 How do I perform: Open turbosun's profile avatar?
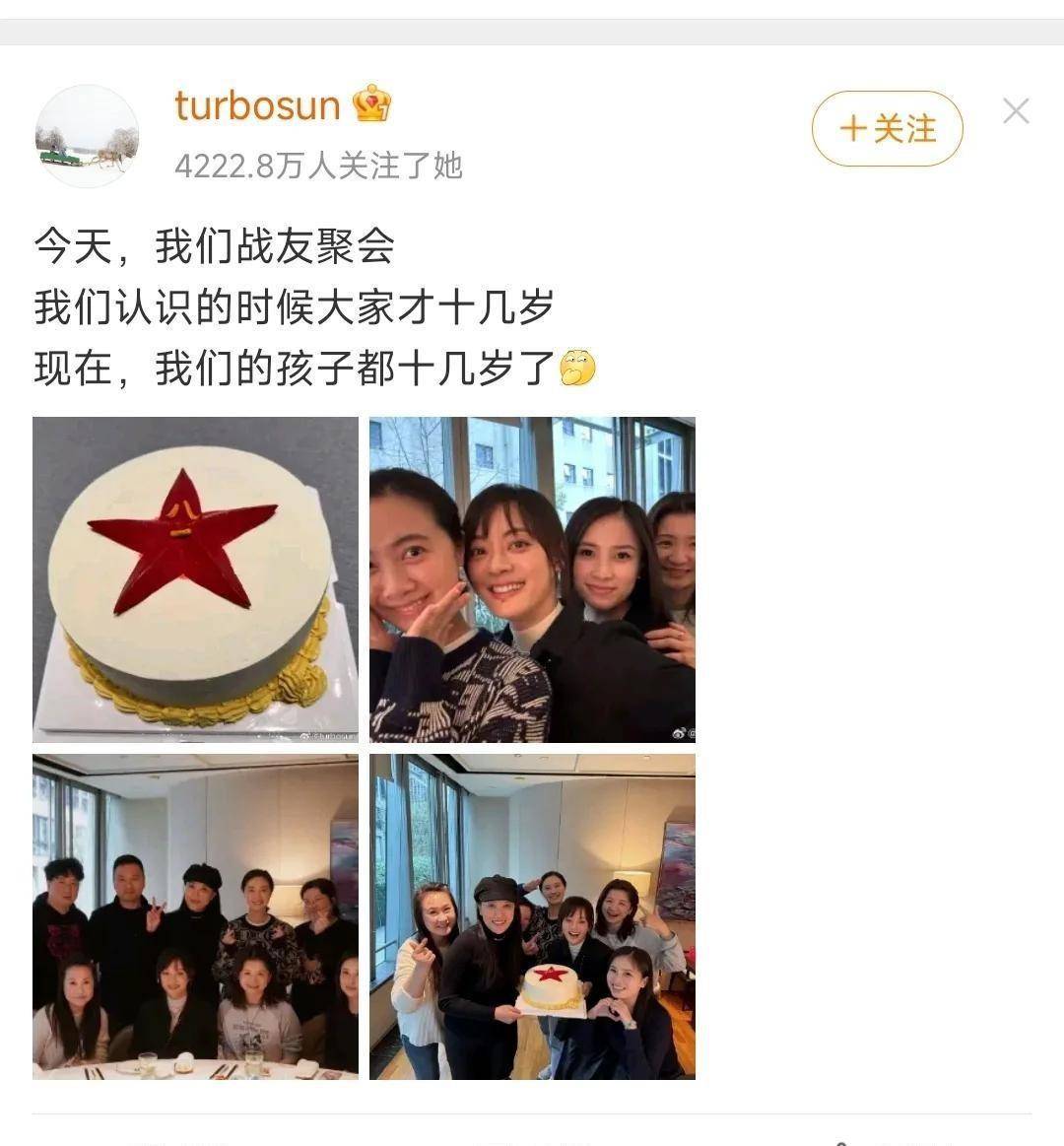pos(87,136)
